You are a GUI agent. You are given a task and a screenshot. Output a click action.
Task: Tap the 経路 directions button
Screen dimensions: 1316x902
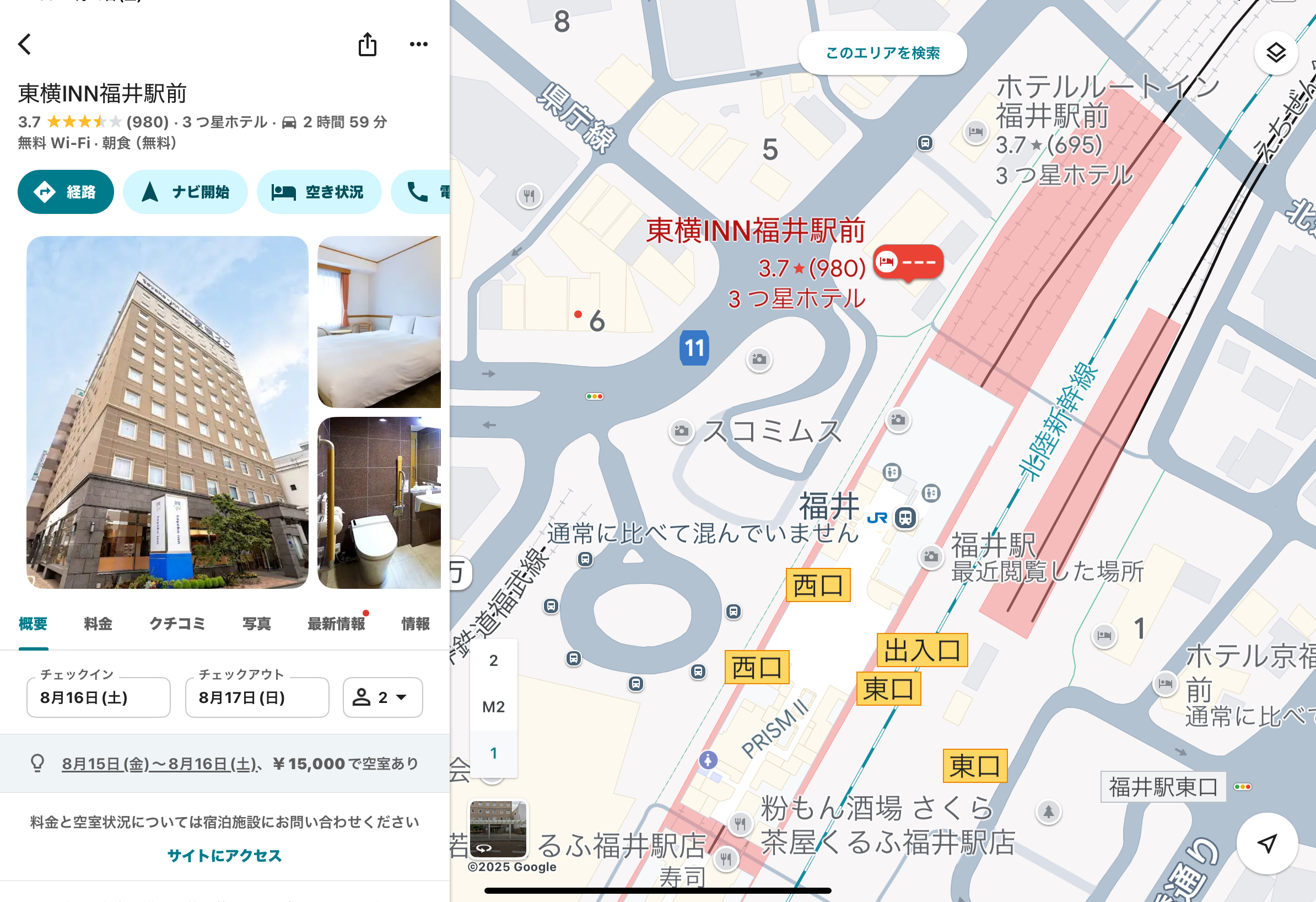[x=66, y=192]
